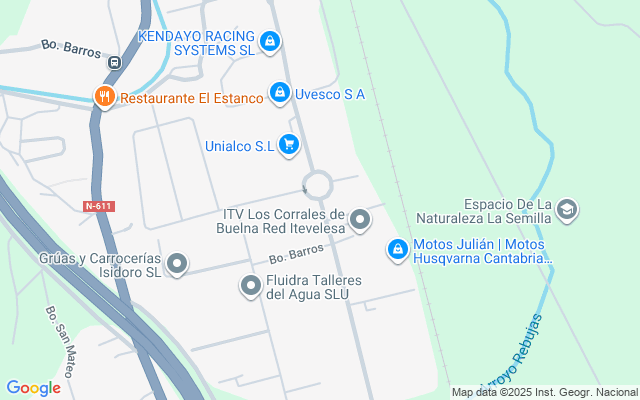Tap the Uvesco S A shop marker
This screenshot has width=640, height=400.
pyautogui.click(x=281, y=94)
